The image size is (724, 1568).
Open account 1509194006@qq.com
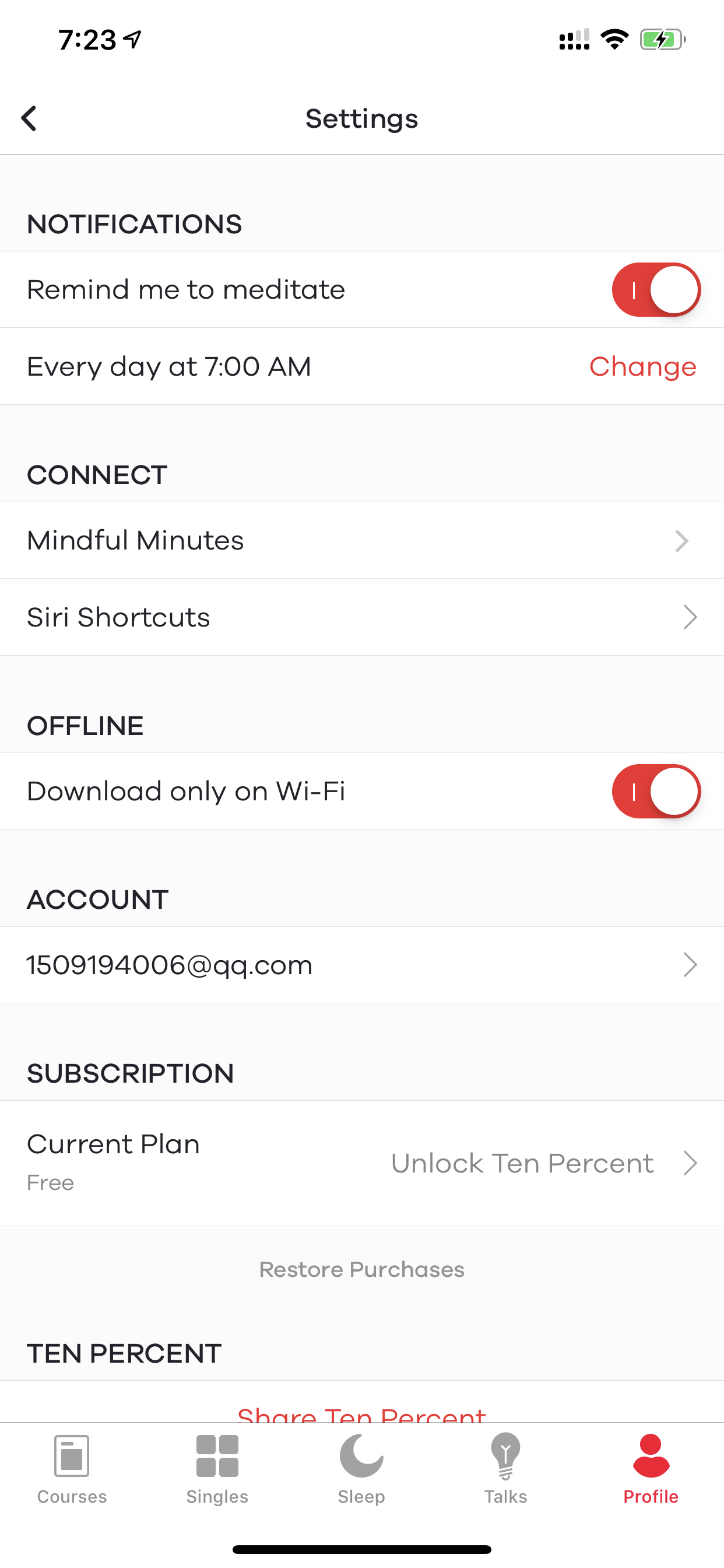tap(362, 965)
